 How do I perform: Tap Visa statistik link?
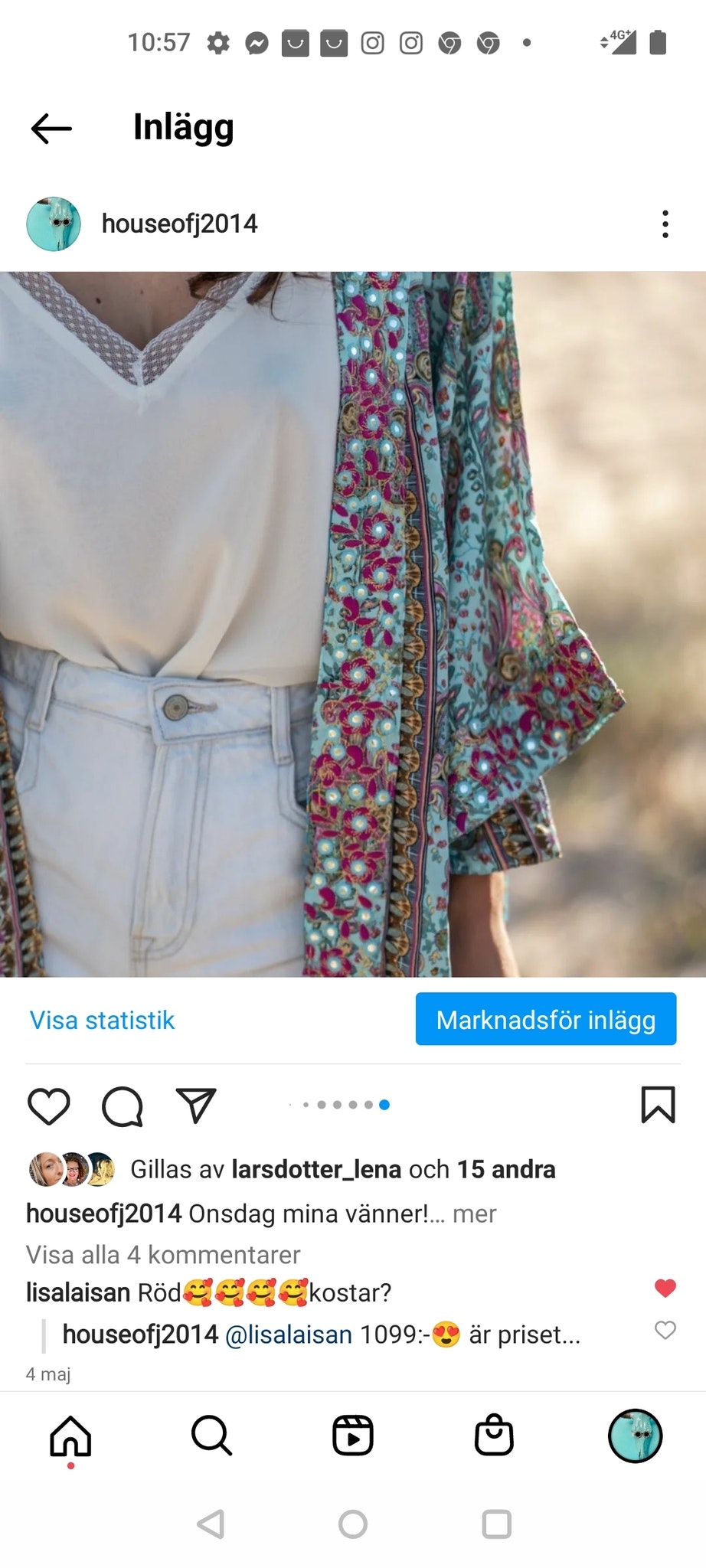[102, 1020]
